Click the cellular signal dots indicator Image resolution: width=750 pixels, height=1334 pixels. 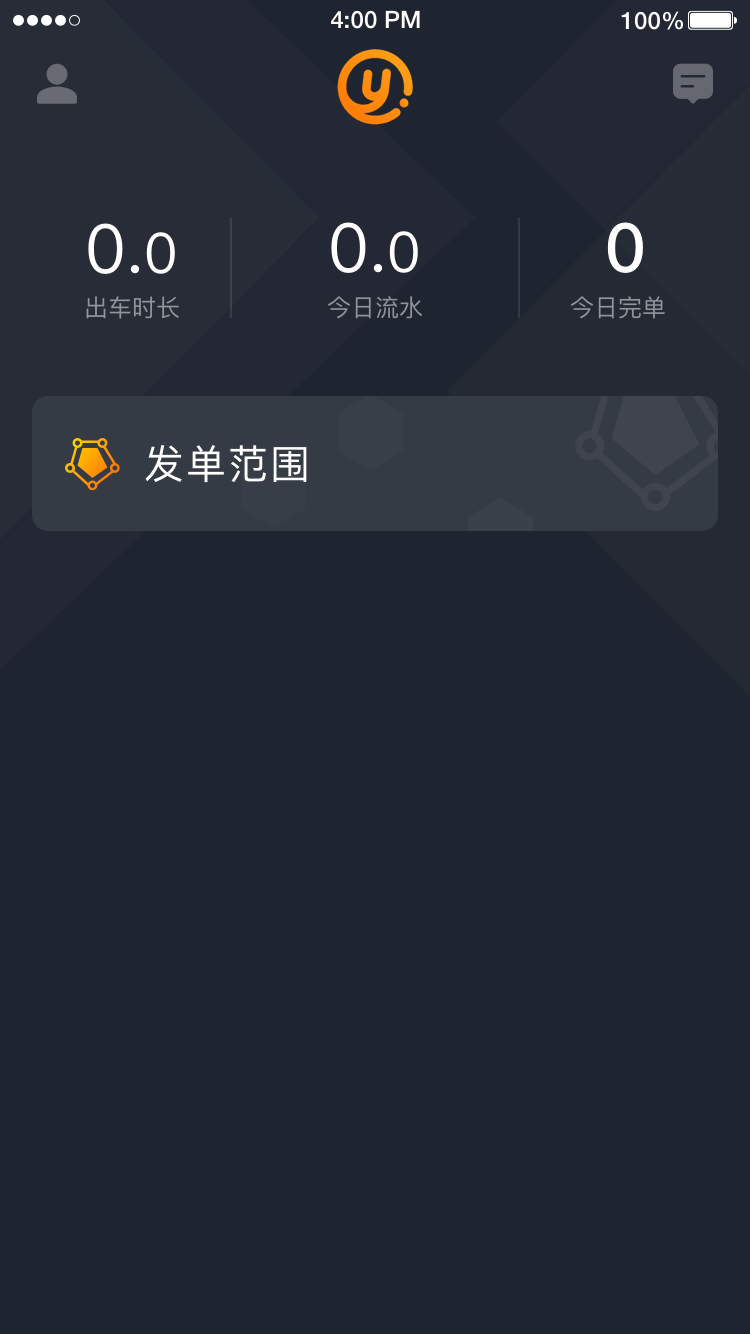(x=44, y=18)
